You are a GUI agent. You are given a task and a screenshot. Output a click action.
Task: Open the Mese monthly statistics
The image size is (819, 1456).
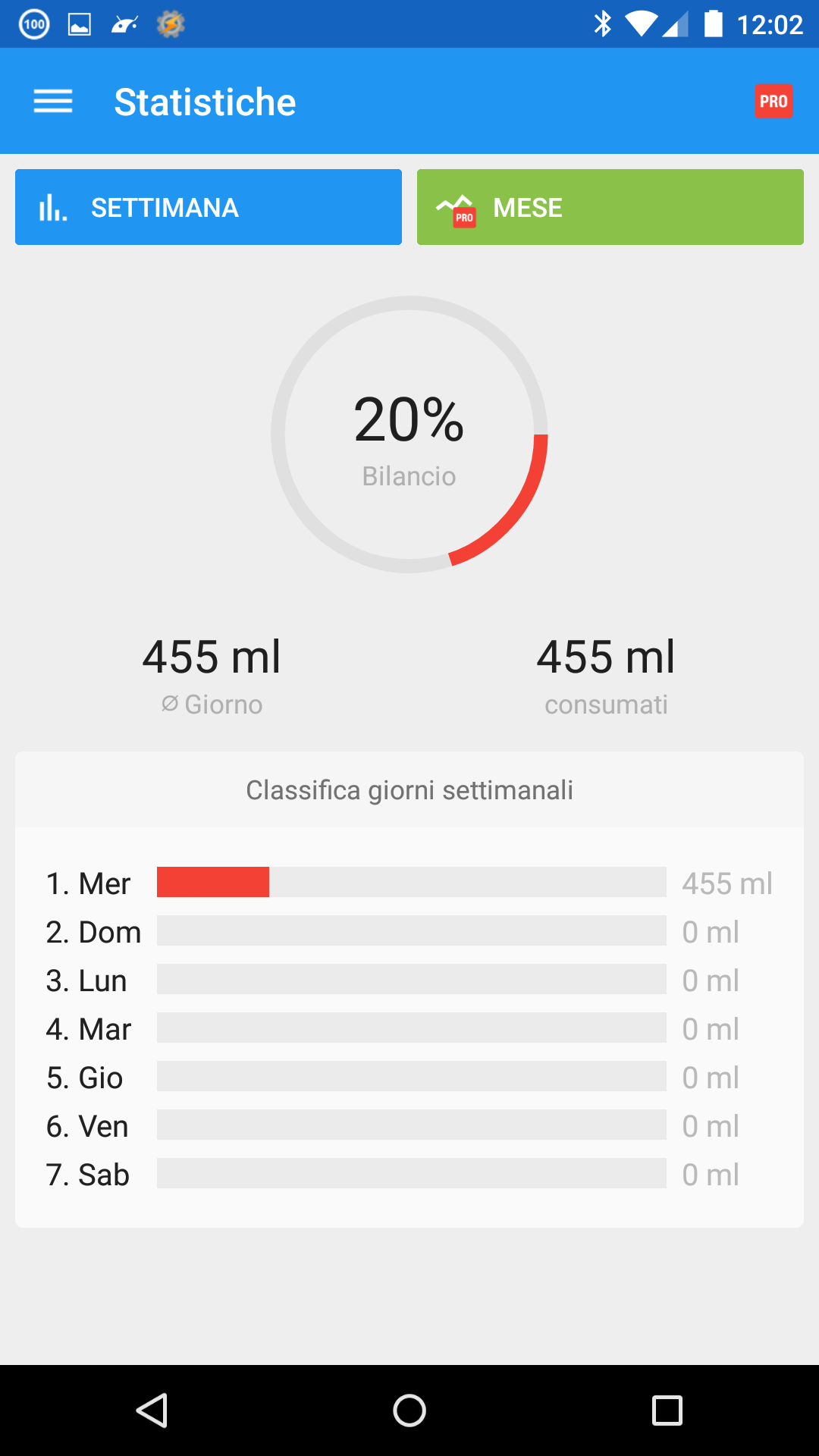pyautogui.click(x=610, y=207)
